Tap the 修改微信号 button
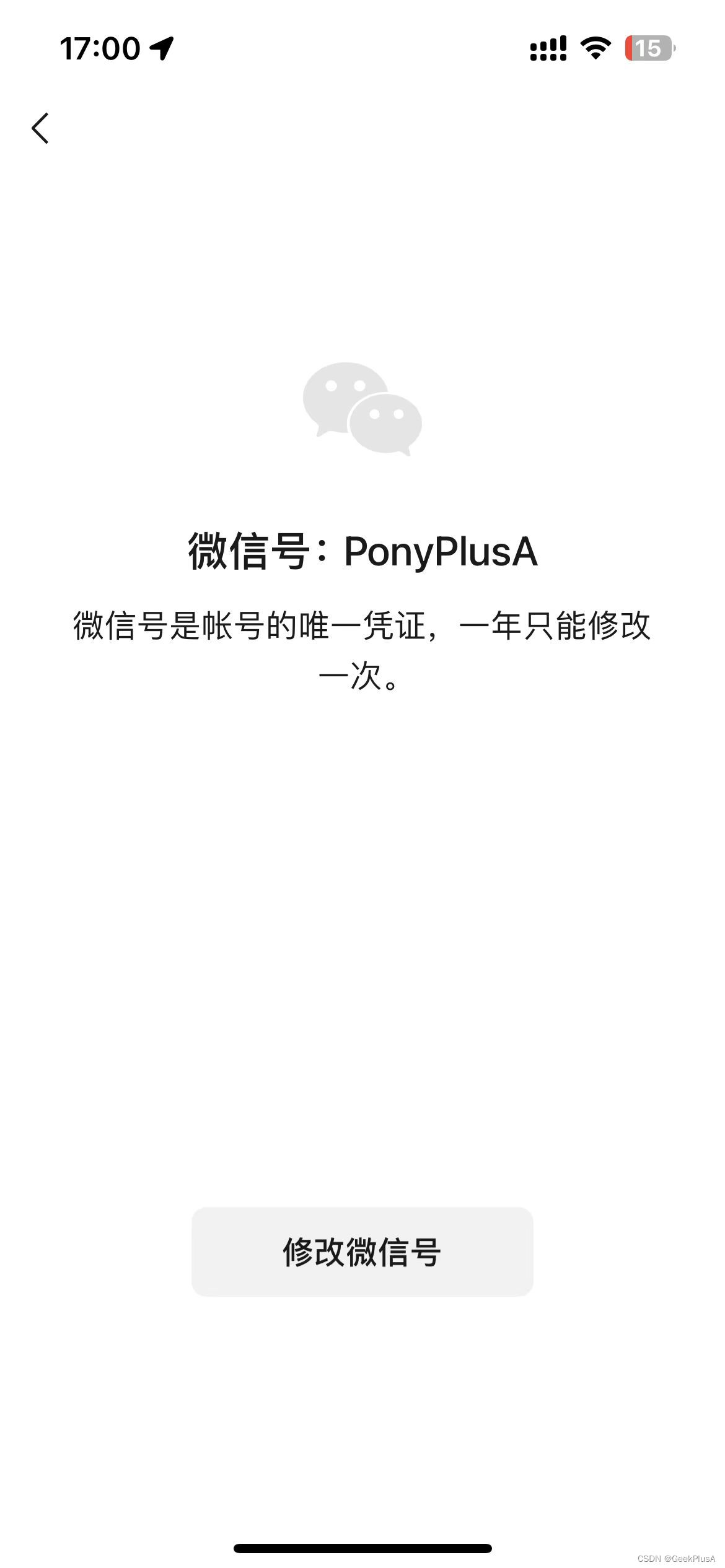The image size is (725, 1568). 362,1252
